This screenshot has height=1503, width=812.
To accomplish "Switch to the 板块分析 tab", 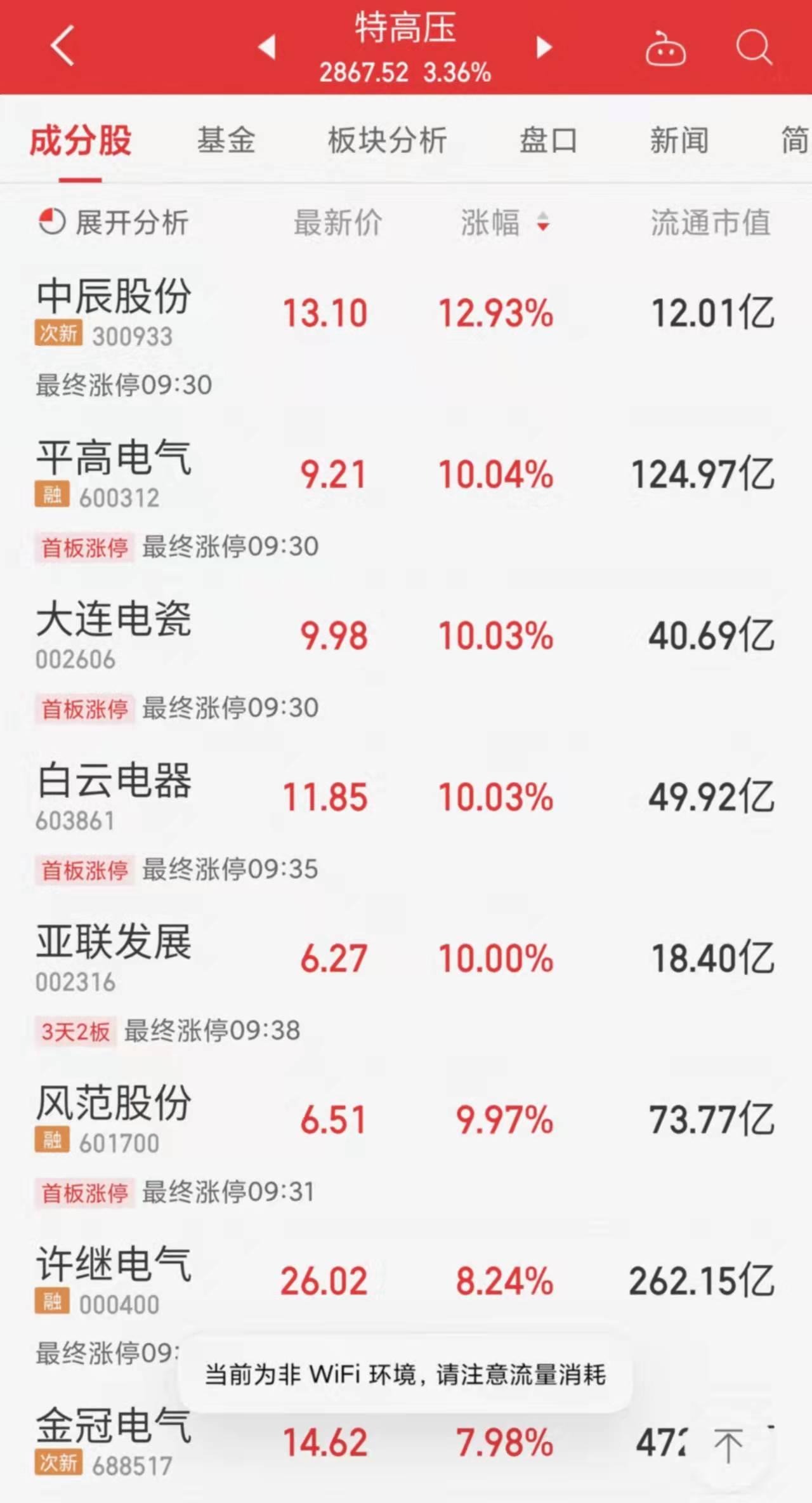I will coord(387,140).
